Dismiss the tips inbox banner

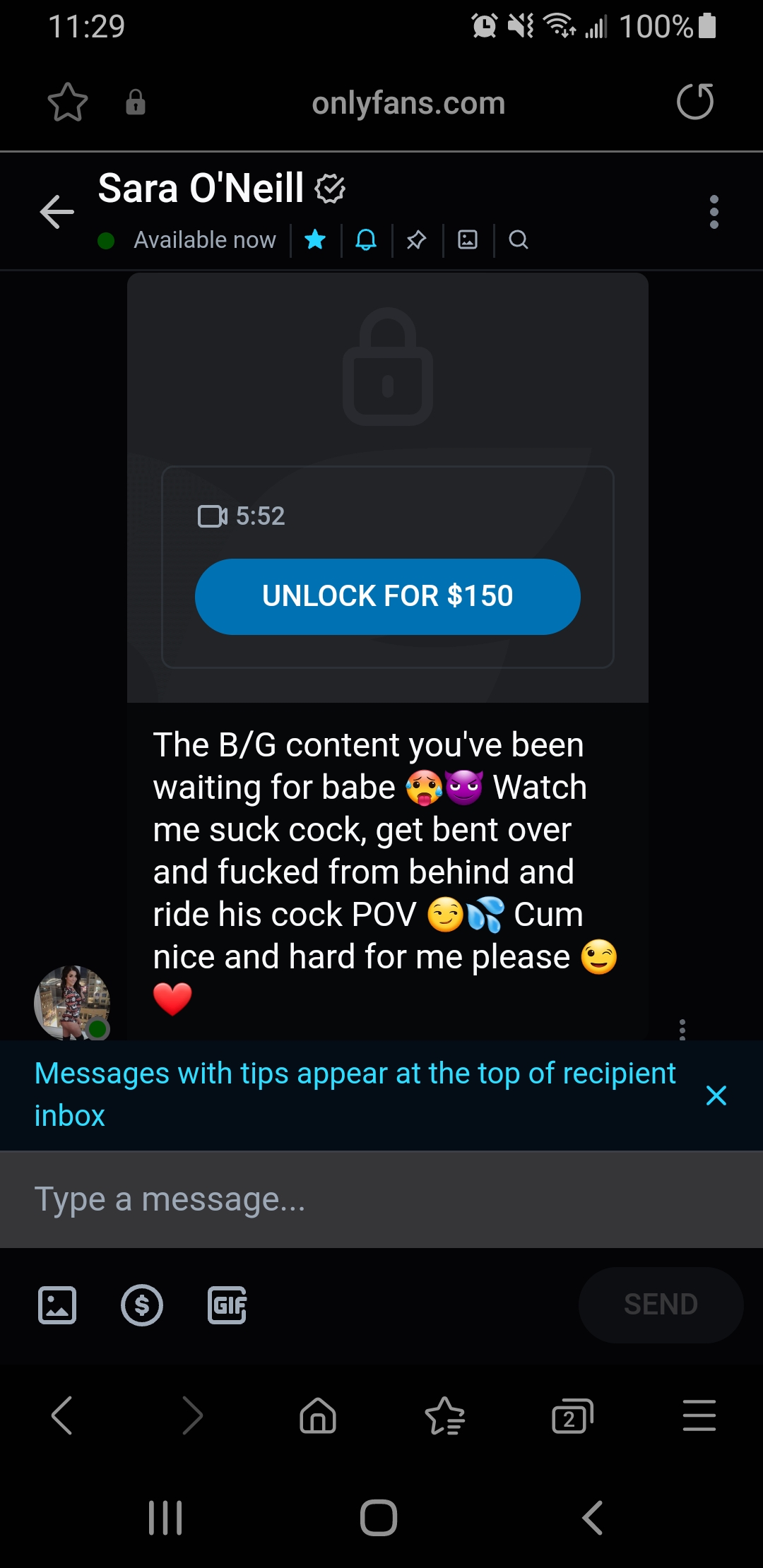click(716, 1095)
